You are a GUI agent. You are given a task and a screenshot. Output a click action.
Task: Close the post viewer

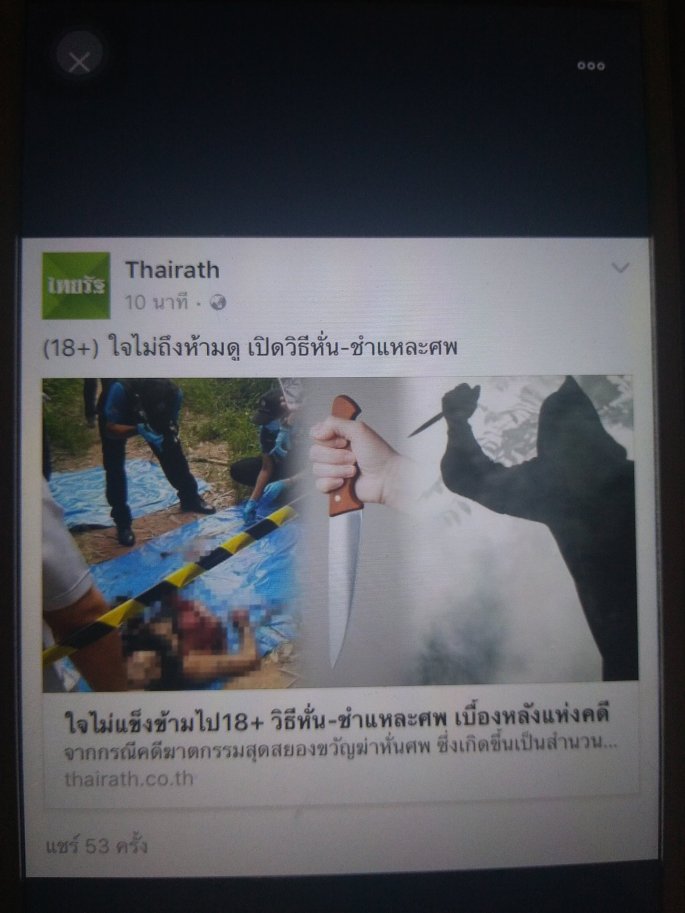point(79,61)
